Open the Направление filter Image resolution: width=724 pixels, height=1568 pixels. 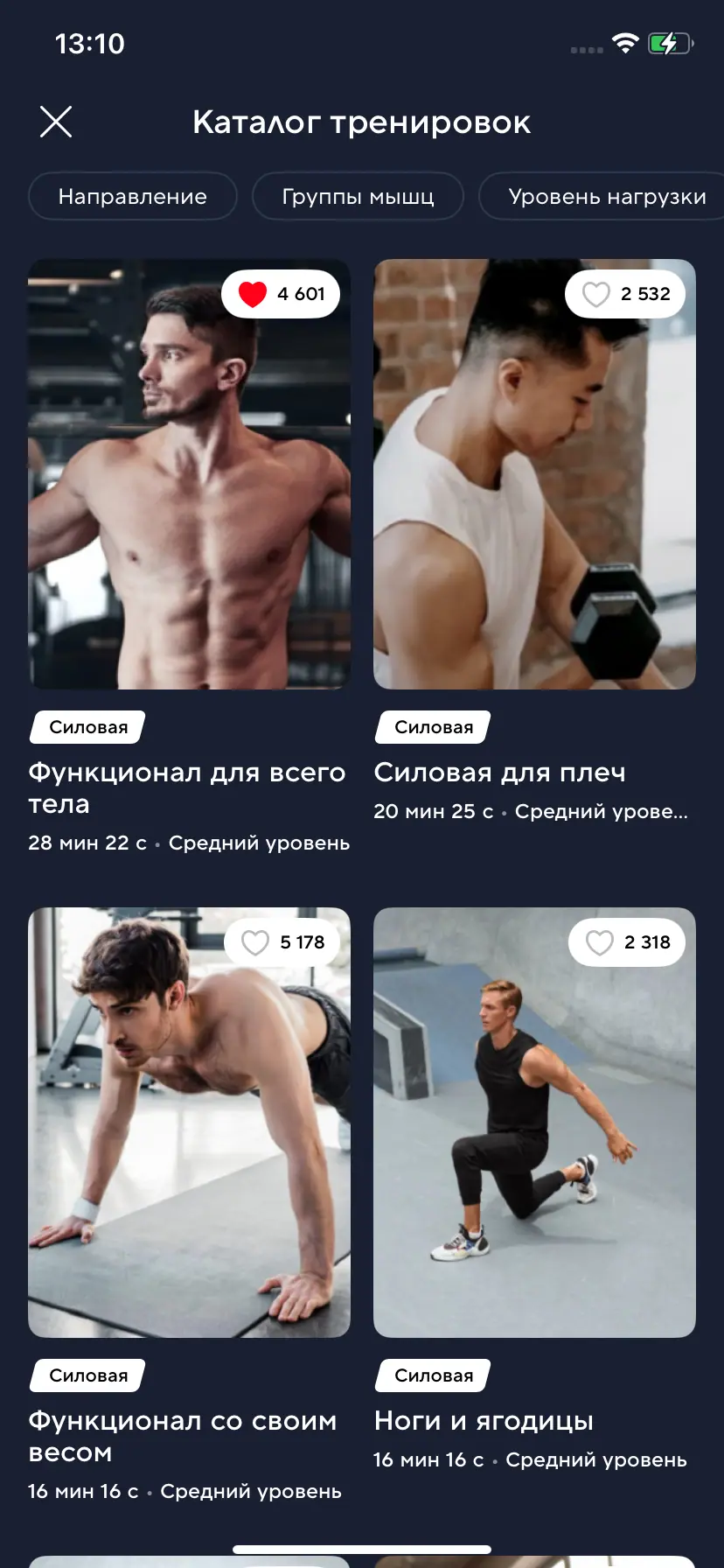click(x=133, y=196)
